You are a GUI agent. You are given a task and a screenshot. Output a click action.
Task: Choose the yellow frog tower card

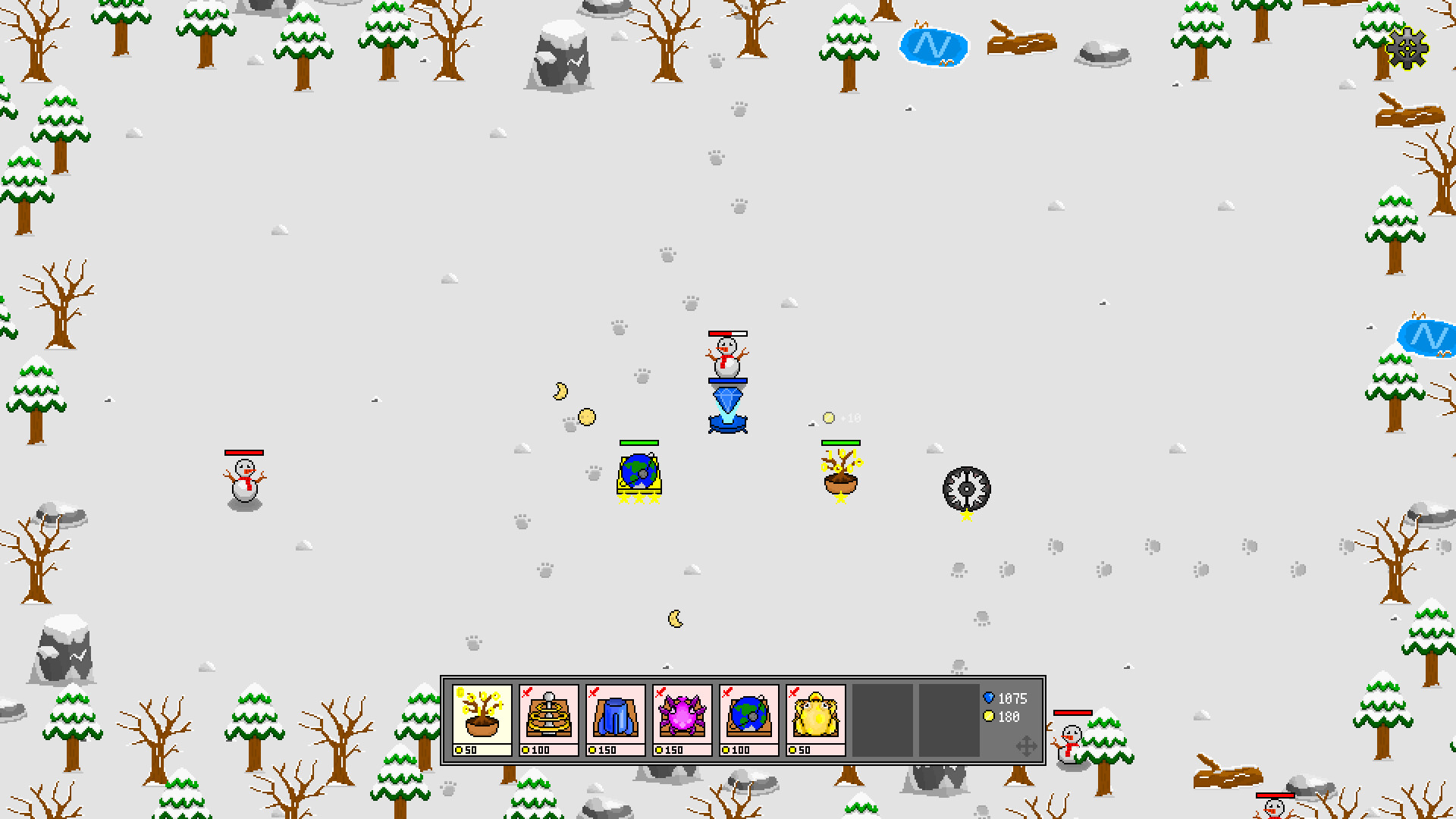coord(816,720)
